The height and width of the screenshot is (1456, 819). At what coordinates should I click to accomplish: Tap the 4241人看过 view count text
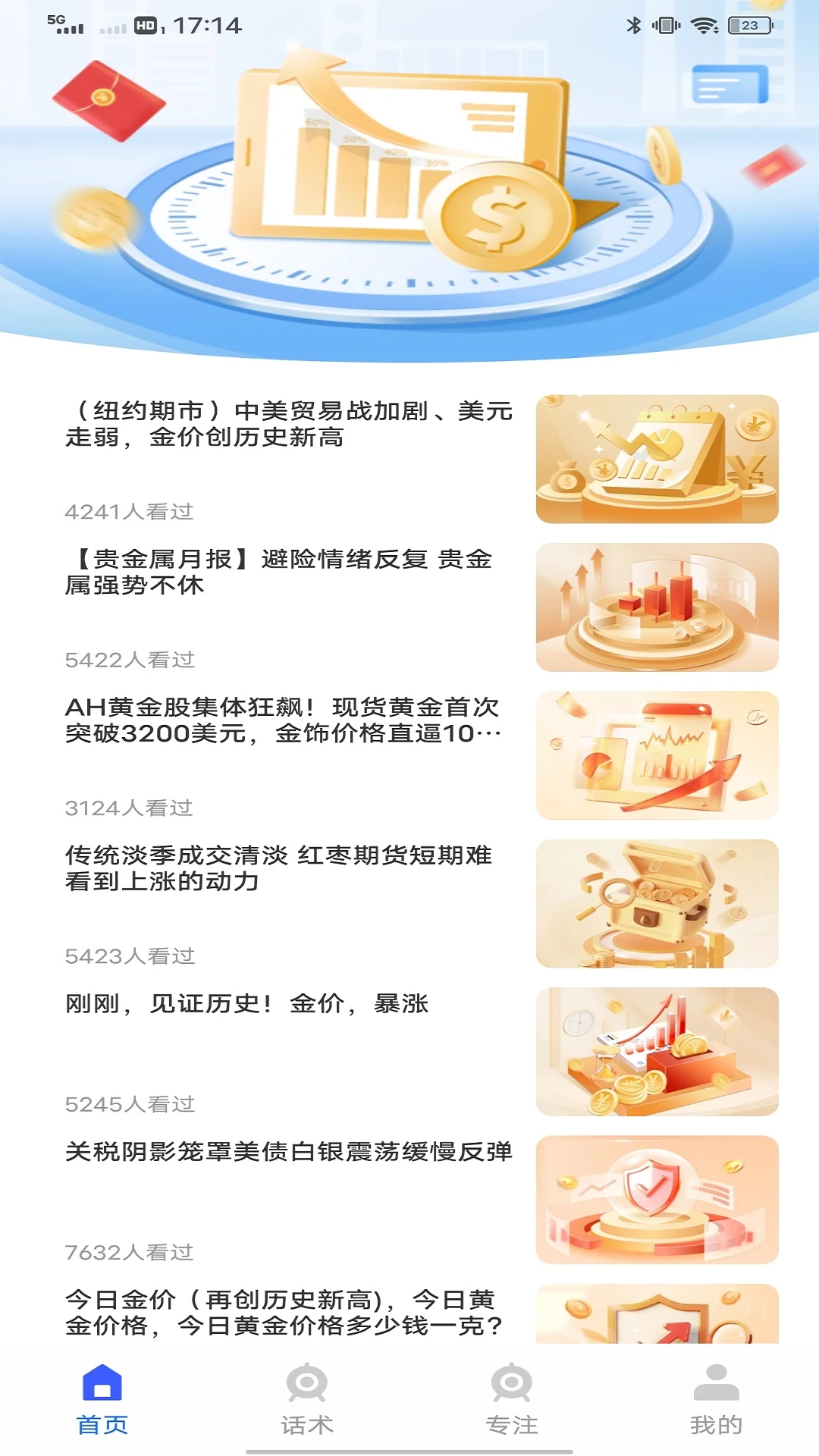tap(130, 512)
